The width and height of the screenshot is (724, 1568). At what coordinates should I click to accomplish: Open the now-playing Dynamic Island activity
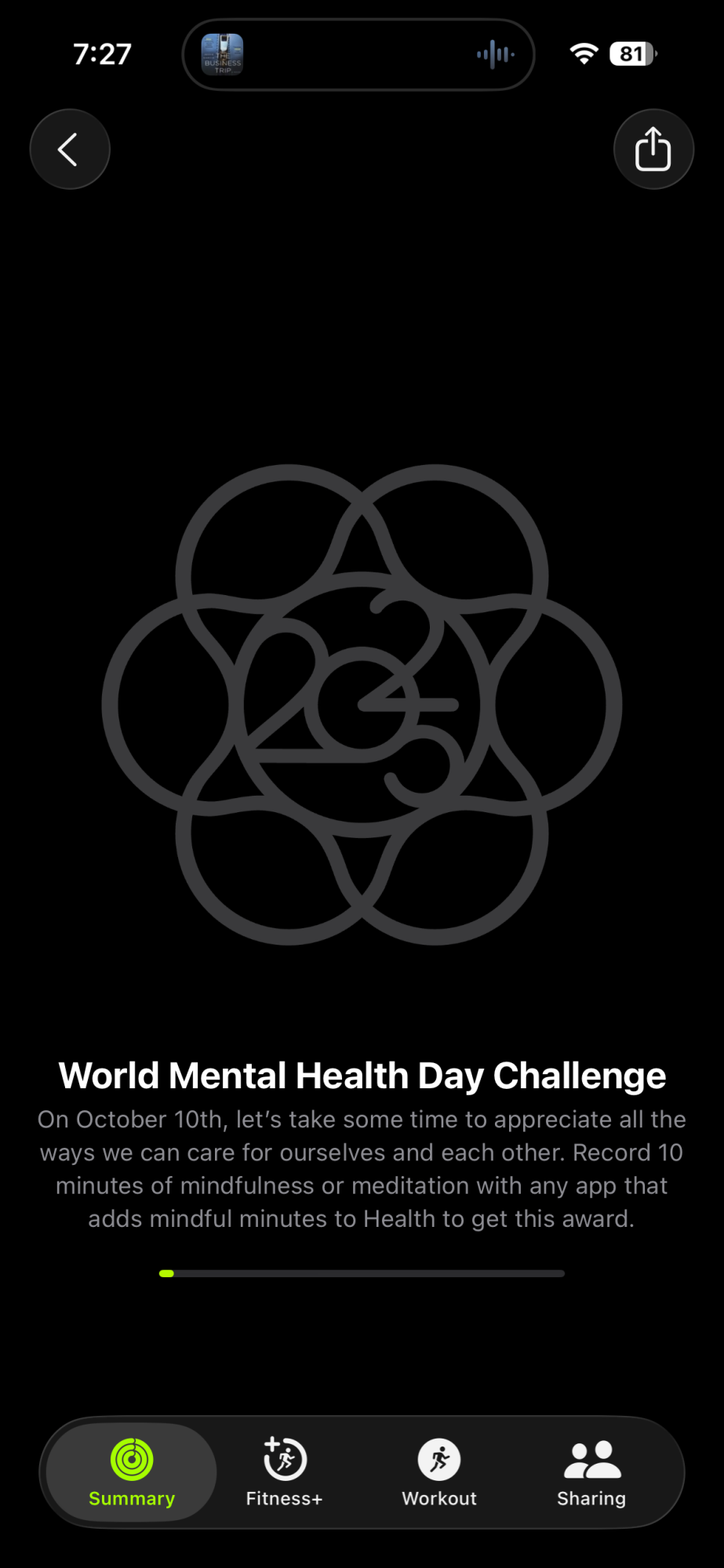pos(358,54)
